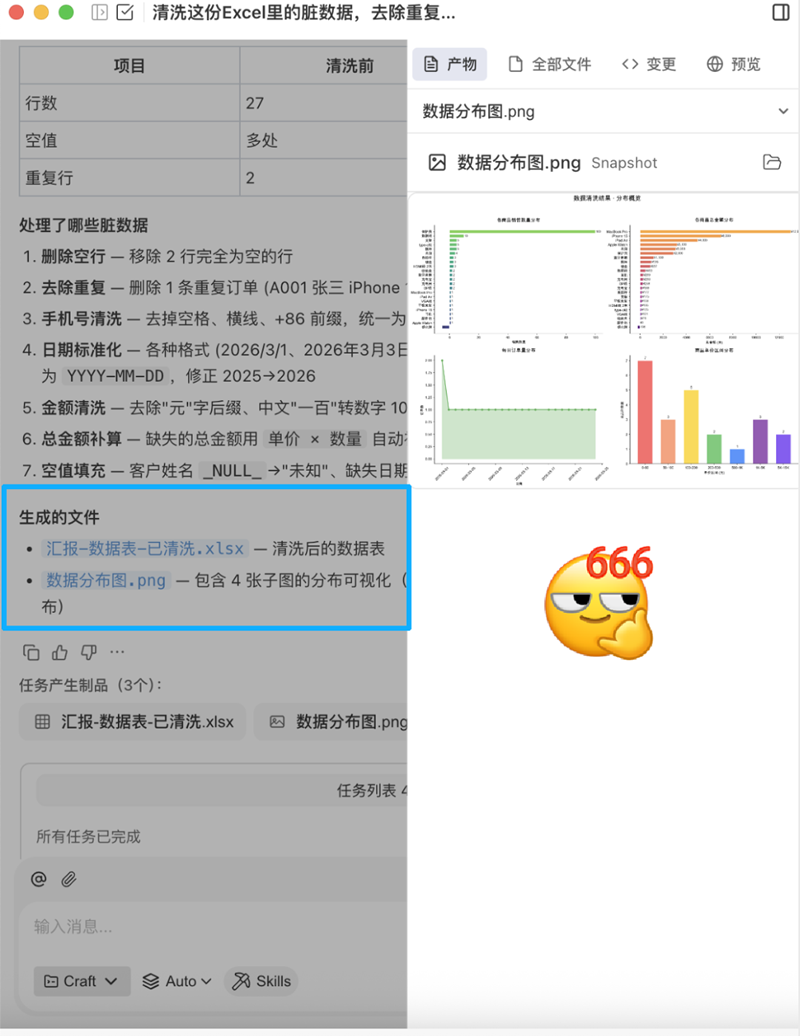
Task: Copy the assistant's reply
Action: (31, 652)
